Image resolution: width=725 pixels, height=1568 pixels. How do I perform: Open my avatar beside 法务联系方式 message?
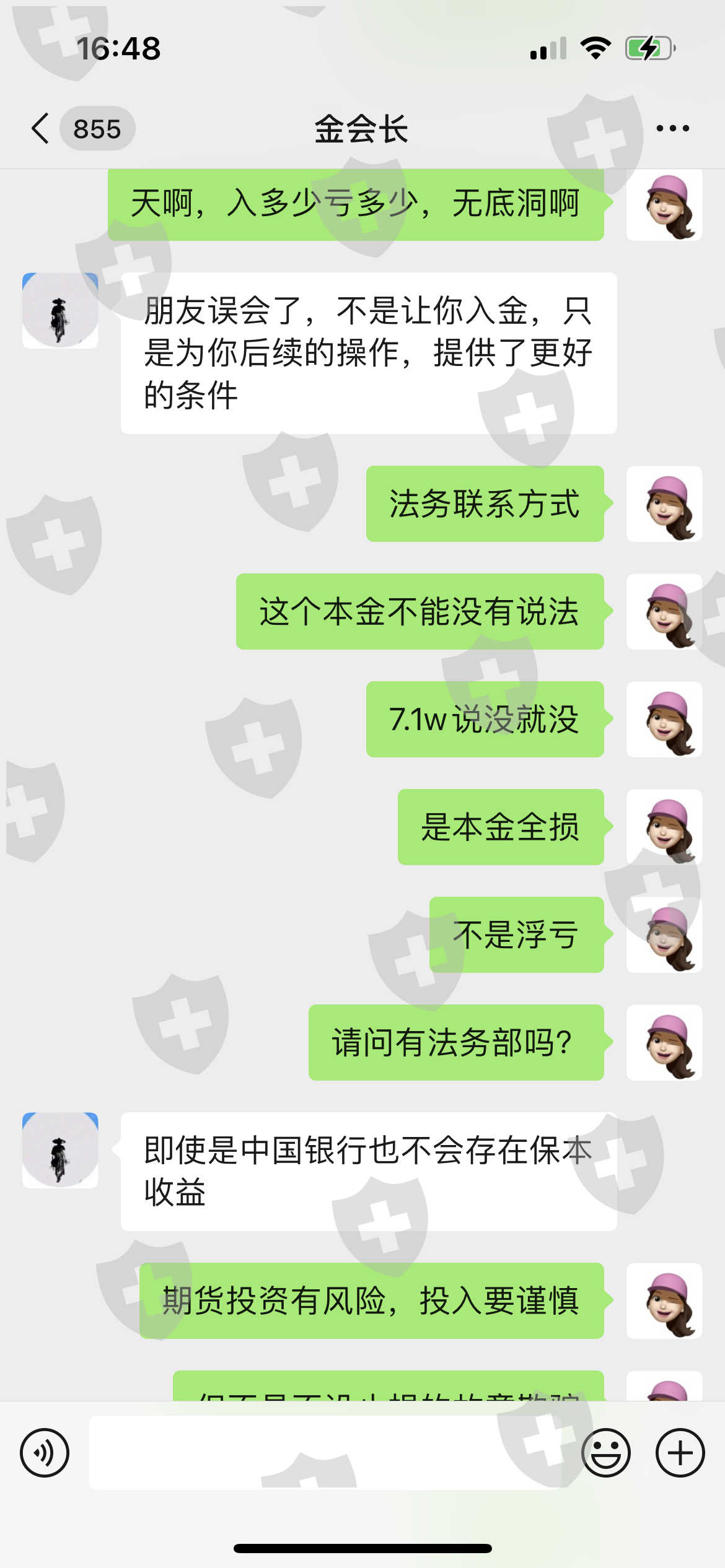pos(664,504)
